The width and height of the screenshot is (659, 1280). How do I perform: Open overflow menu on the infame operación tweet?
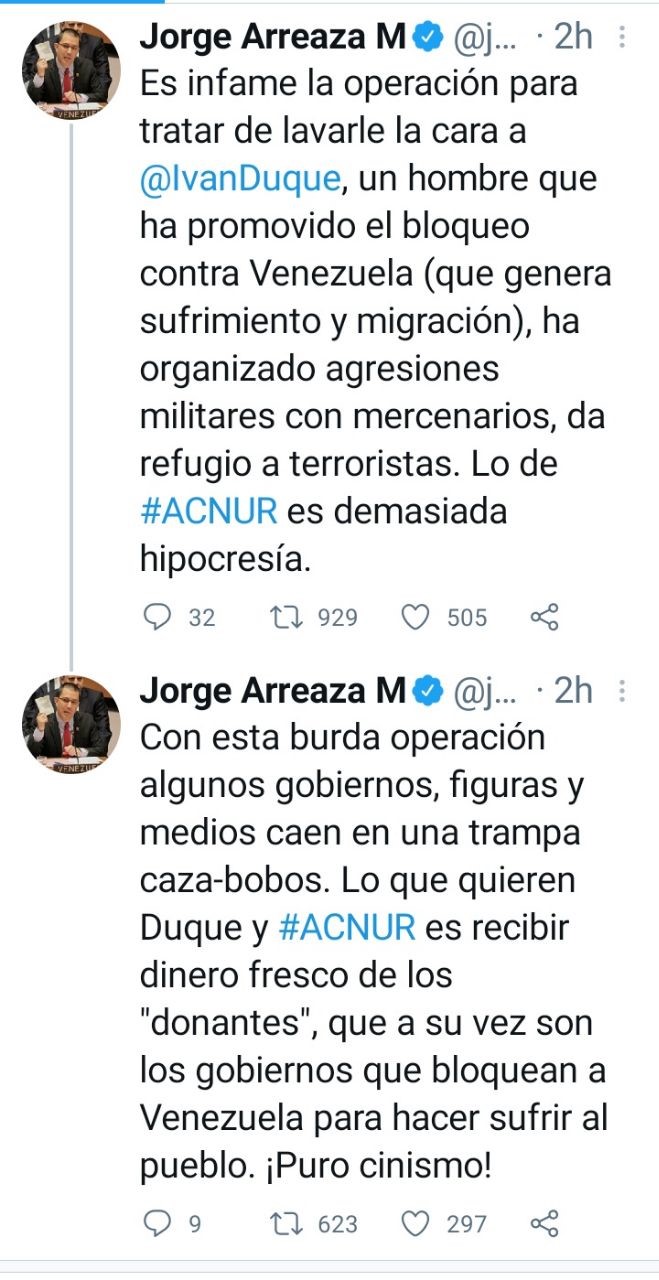[x=622, y=39]
